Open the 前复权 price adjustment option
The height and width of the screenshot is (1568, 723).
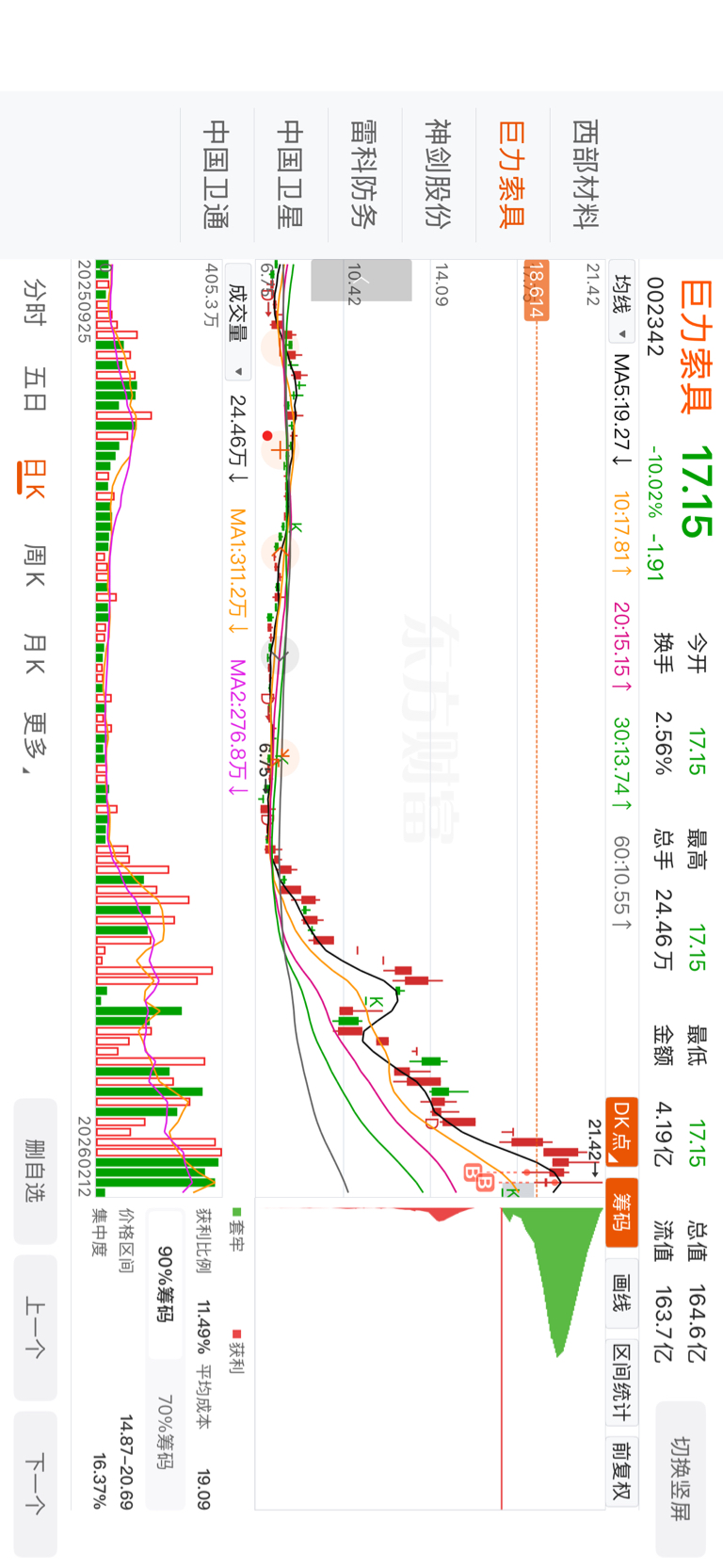621,1469
